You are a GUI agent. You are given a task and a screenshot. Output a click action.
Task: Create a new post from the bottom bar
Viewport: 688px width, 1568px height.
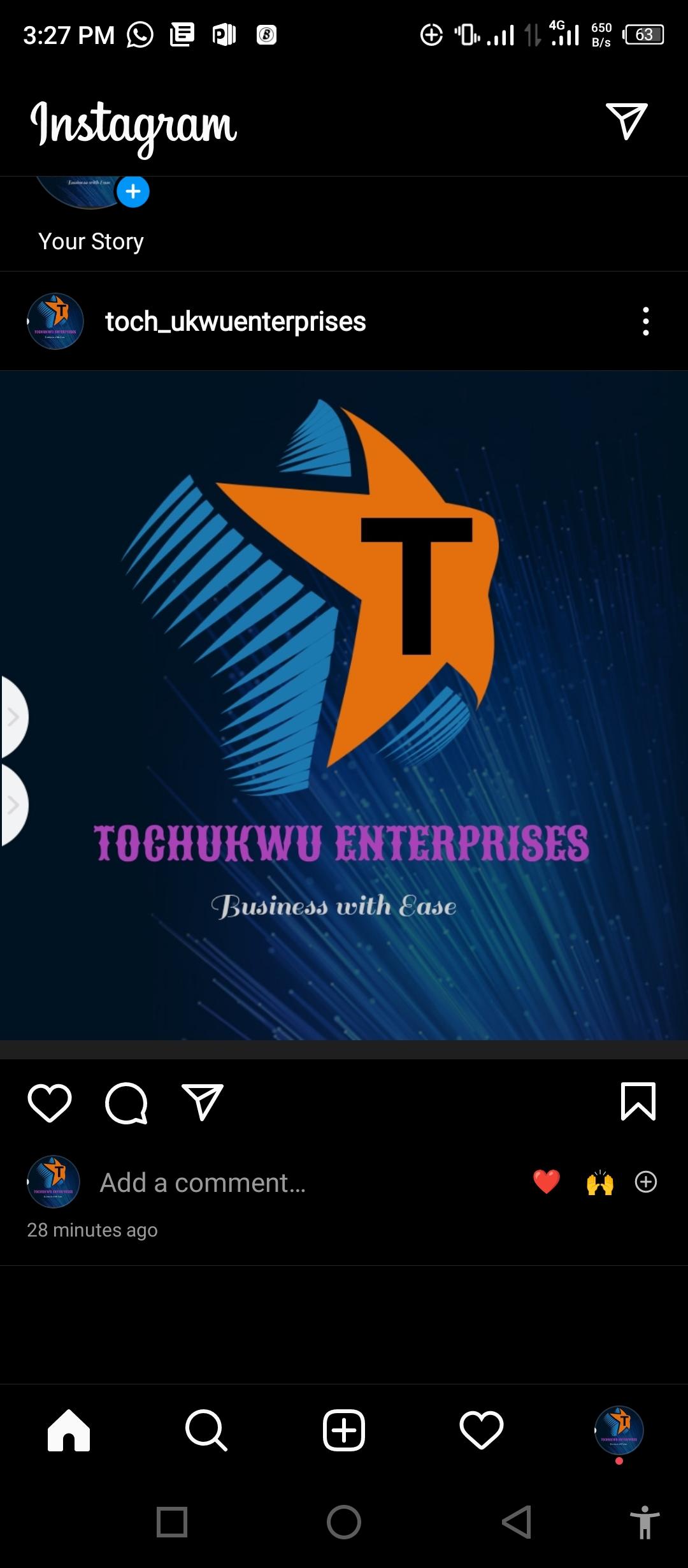click(344, 1430)
